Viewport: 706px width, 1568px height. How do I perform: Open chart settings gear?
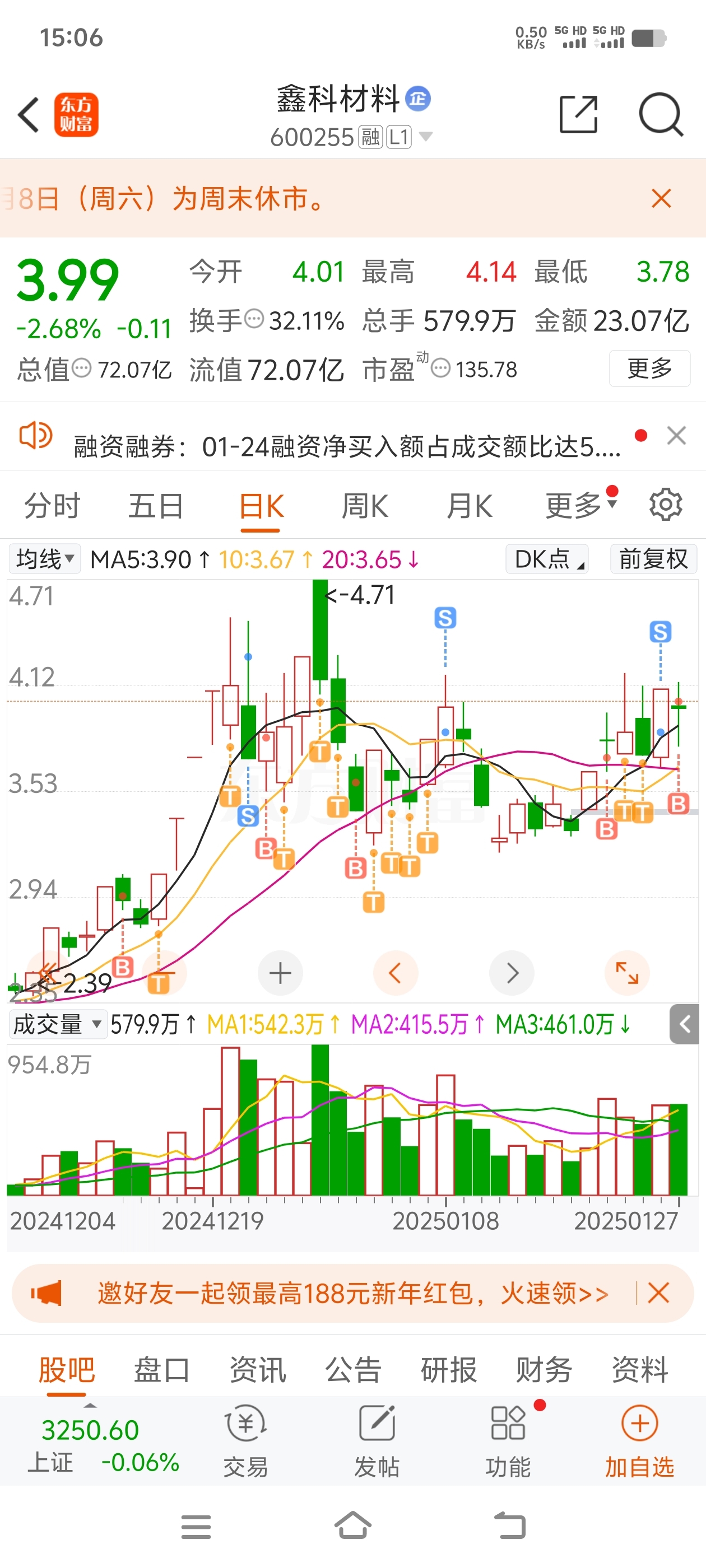[665, 505]
